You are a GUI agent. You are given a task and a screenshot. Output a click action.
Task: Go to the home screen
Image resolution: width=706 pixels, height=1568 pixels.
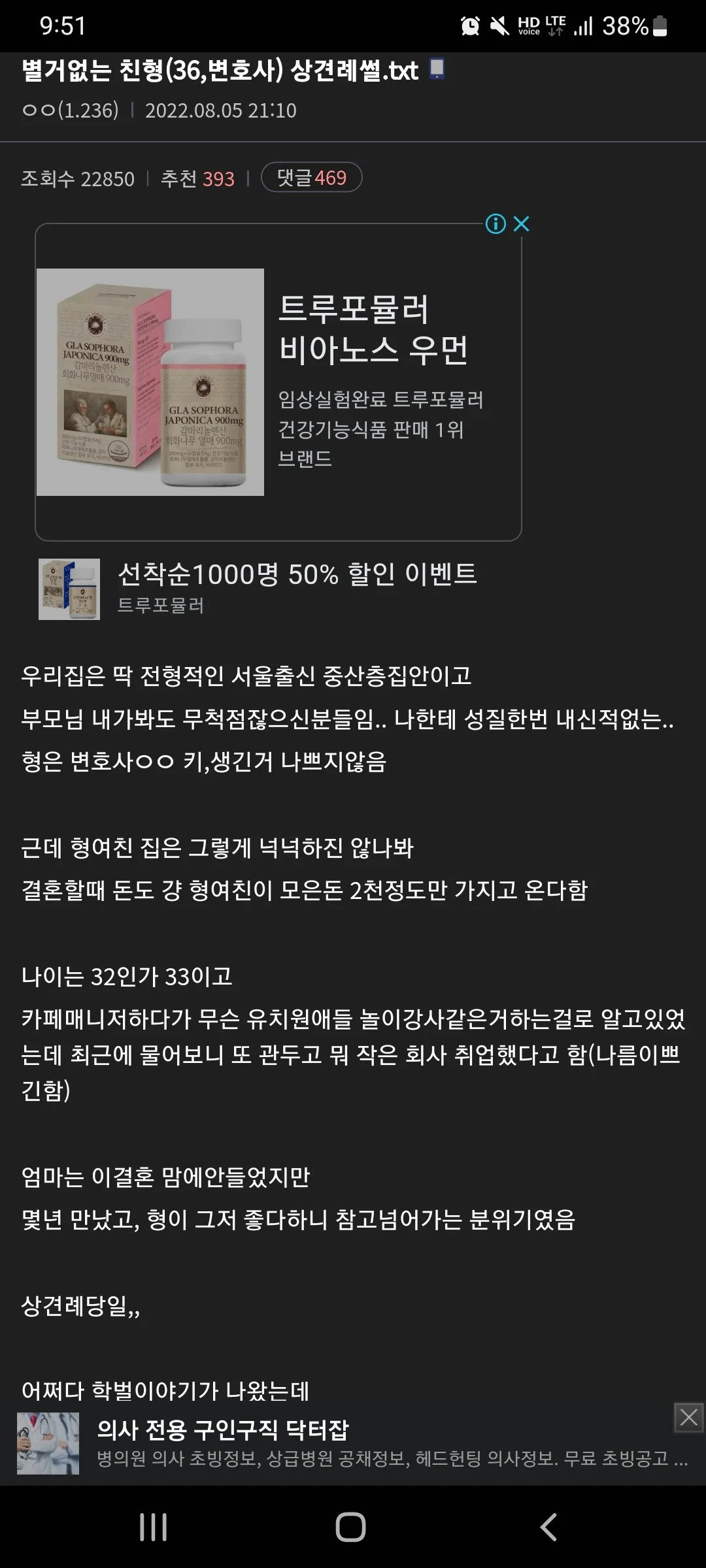click(x=351, y=1527)
